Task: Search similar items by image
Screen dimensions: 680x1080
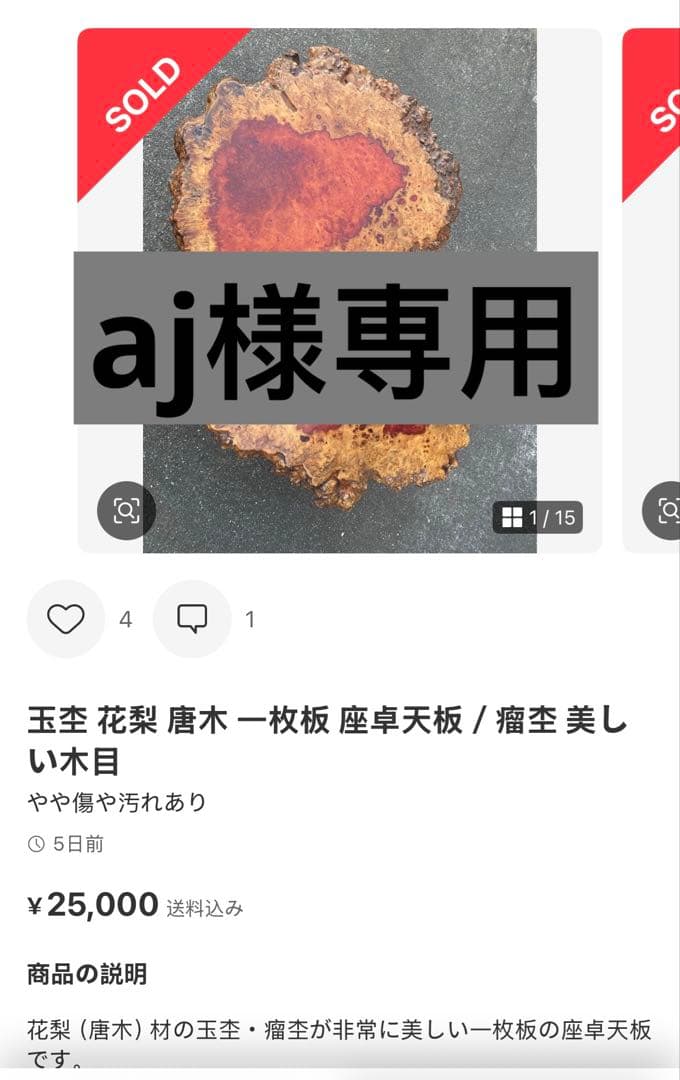Action: [126, 511]
